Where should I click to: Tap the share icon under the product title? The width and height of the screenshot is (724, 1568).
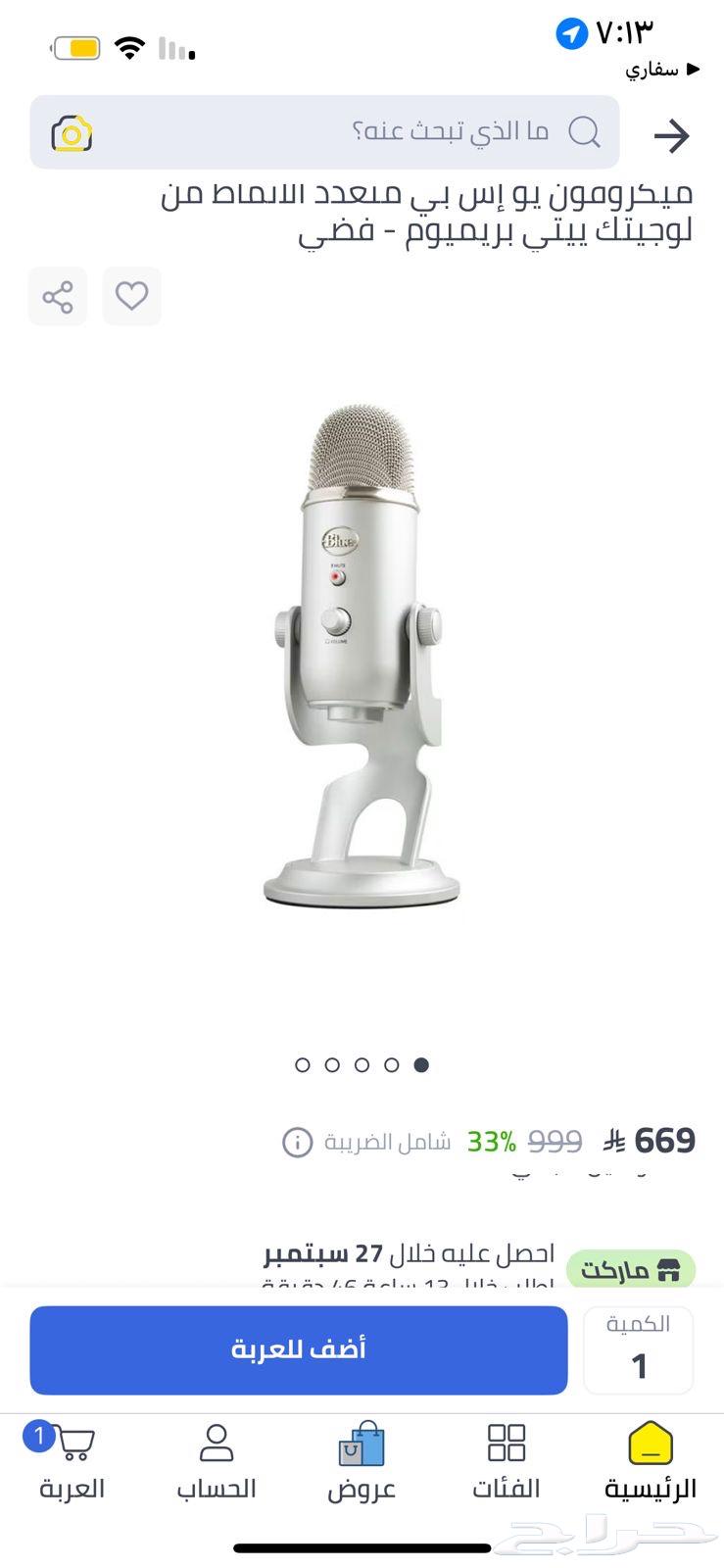point(56,296)
